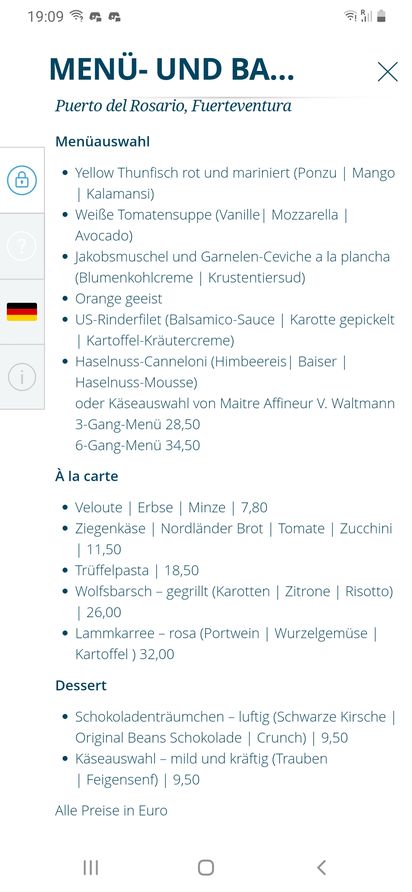Open the lock icon in the sidebar
The width and height of the screenshot is (412, 892).
(x=22, y=180)
